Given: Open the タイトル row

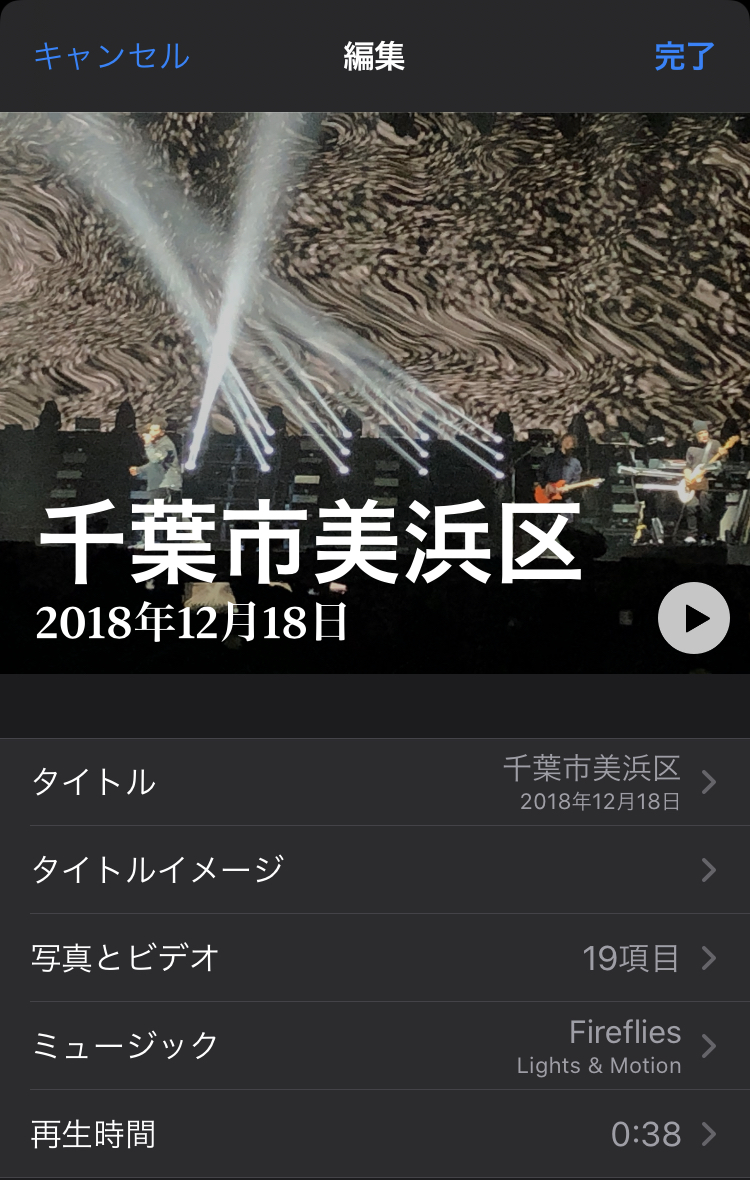Looking at the screenshot, I should pos(375,782).
